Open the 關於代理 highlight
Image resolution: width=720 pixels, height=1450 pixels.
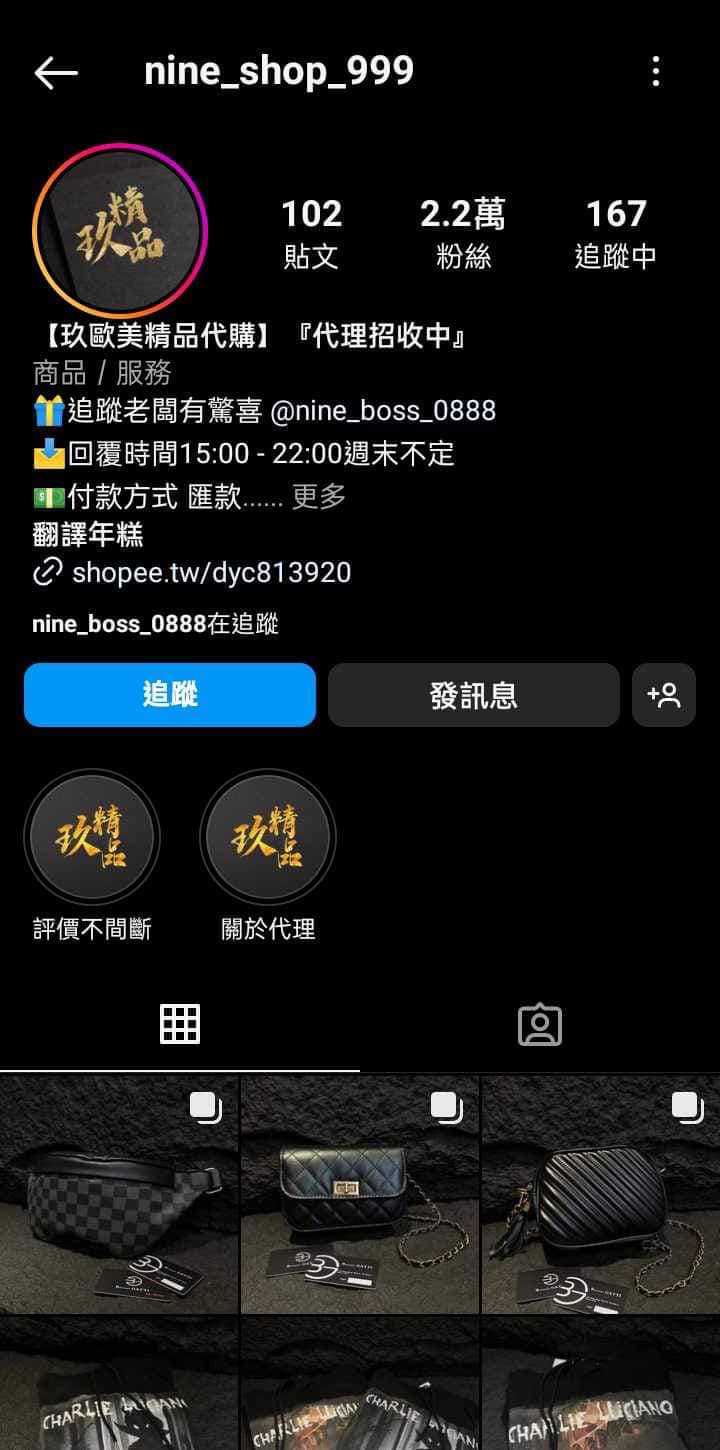[268, 837]
